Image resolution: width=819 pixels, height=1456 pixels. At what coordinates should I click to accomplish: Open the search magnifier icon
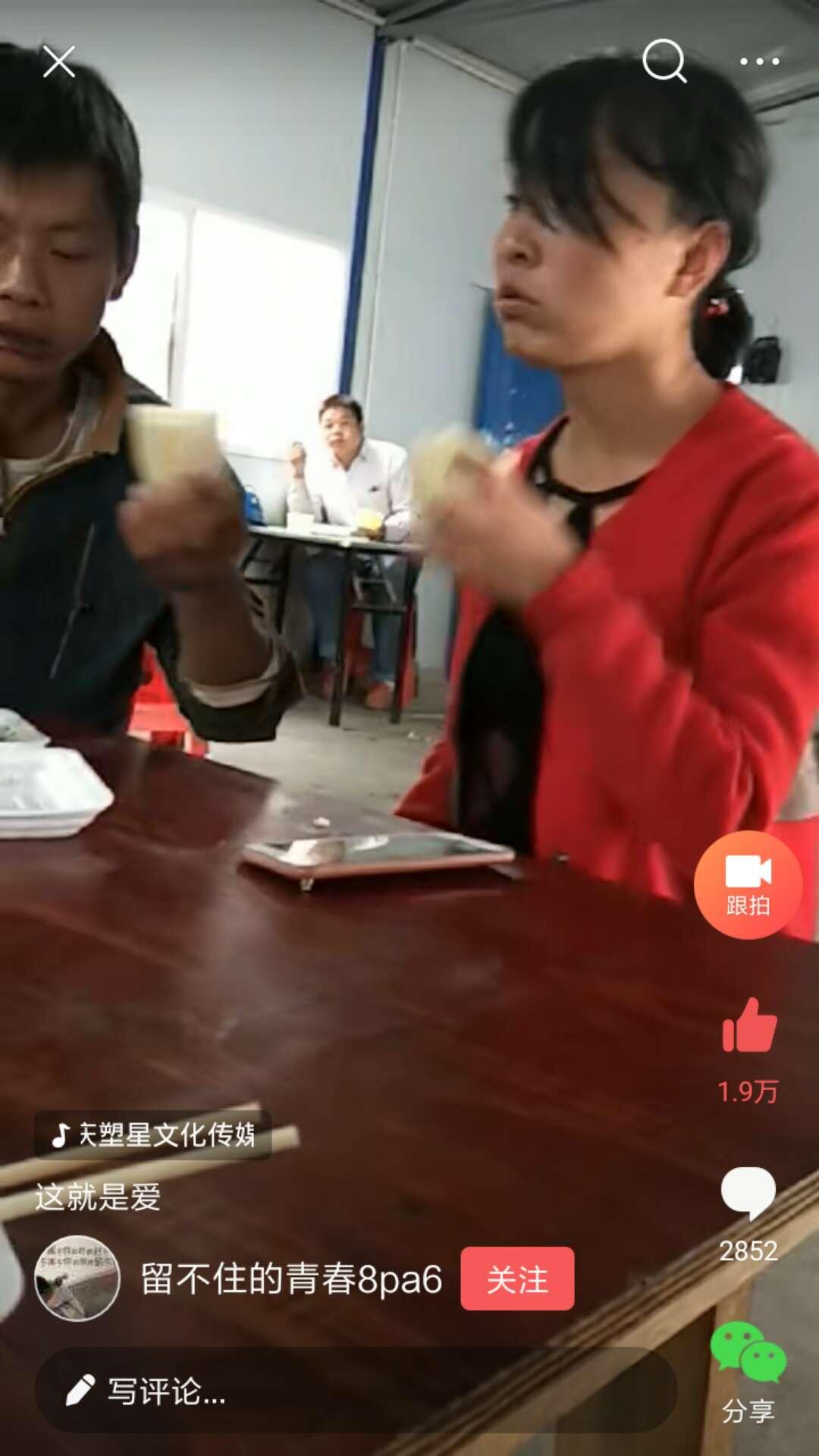point(664,61)
